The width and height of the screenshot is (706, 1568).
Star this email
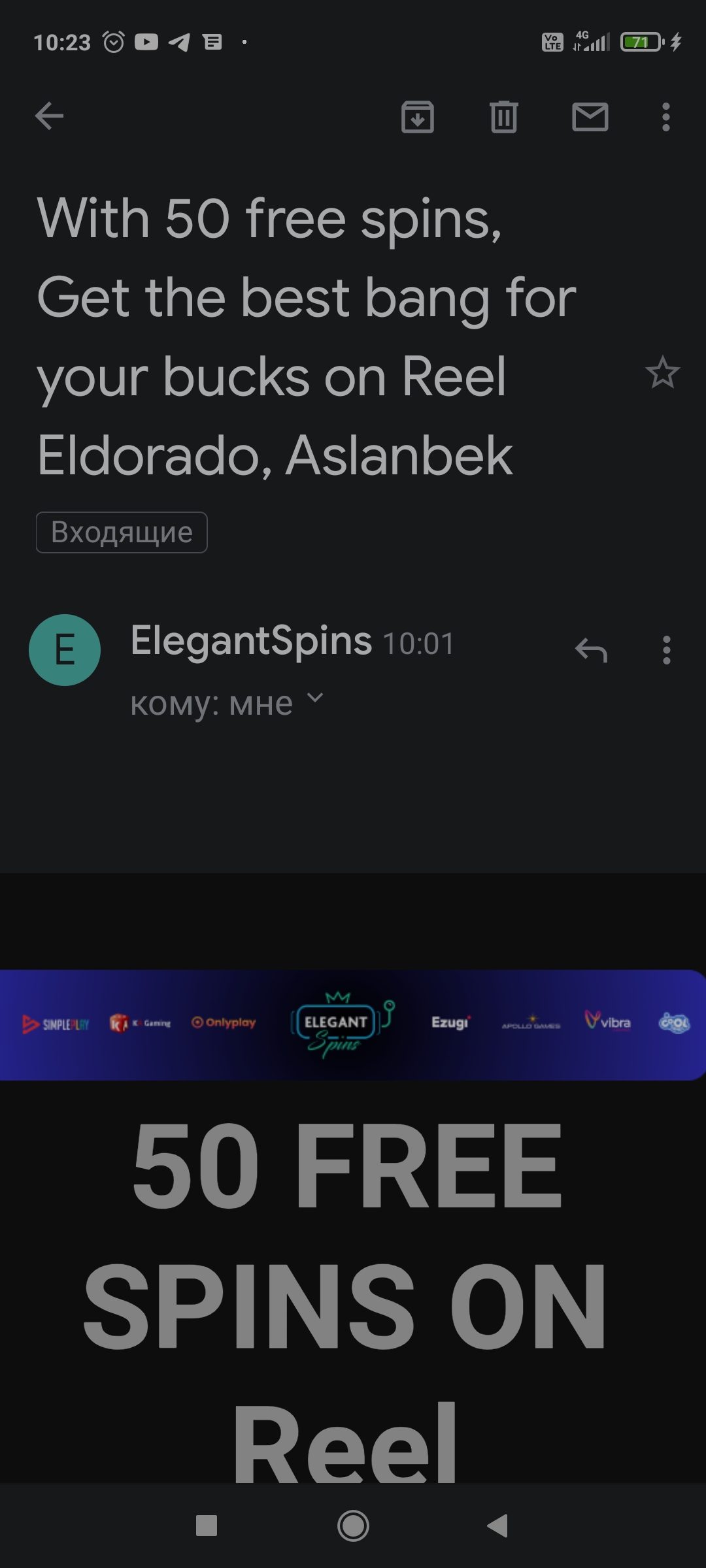point(662,373)
